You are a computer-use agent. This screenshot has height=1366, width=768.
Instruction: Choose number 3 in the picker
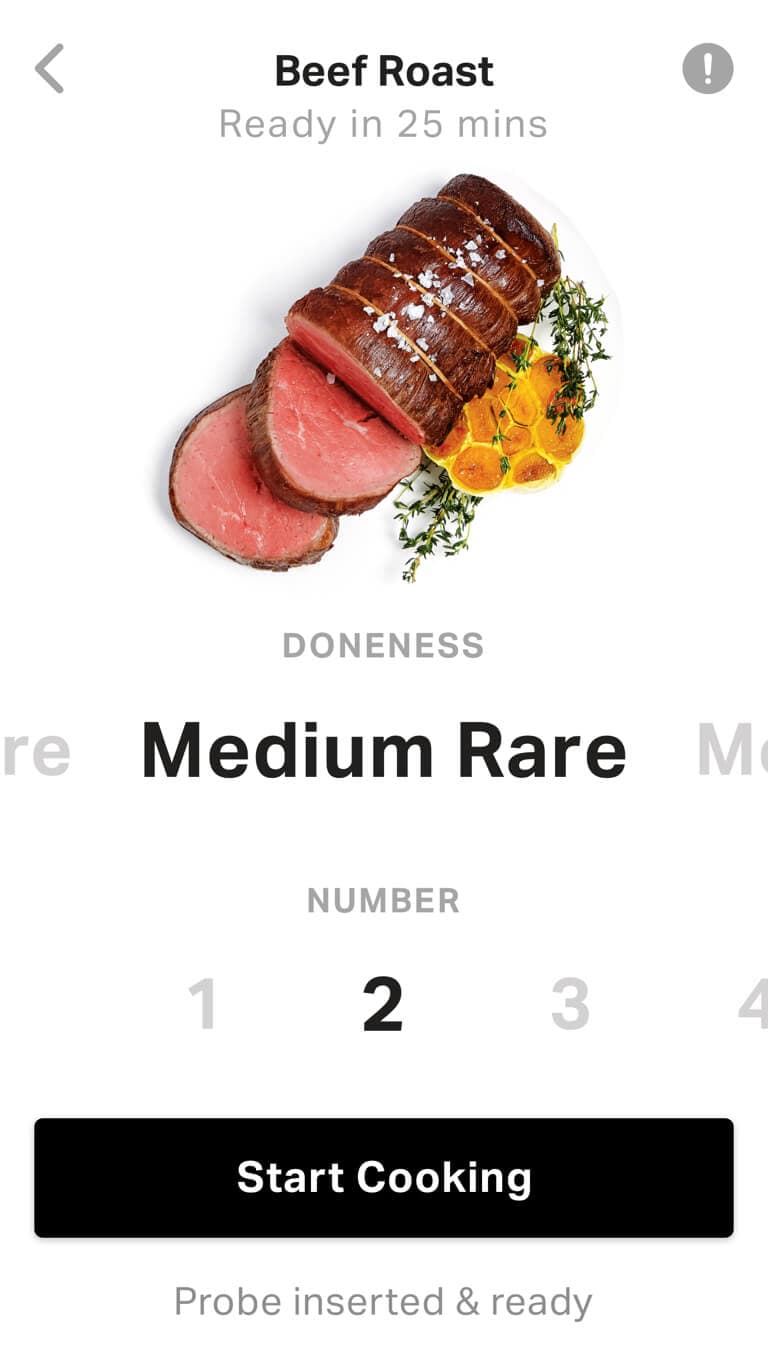570,1004
